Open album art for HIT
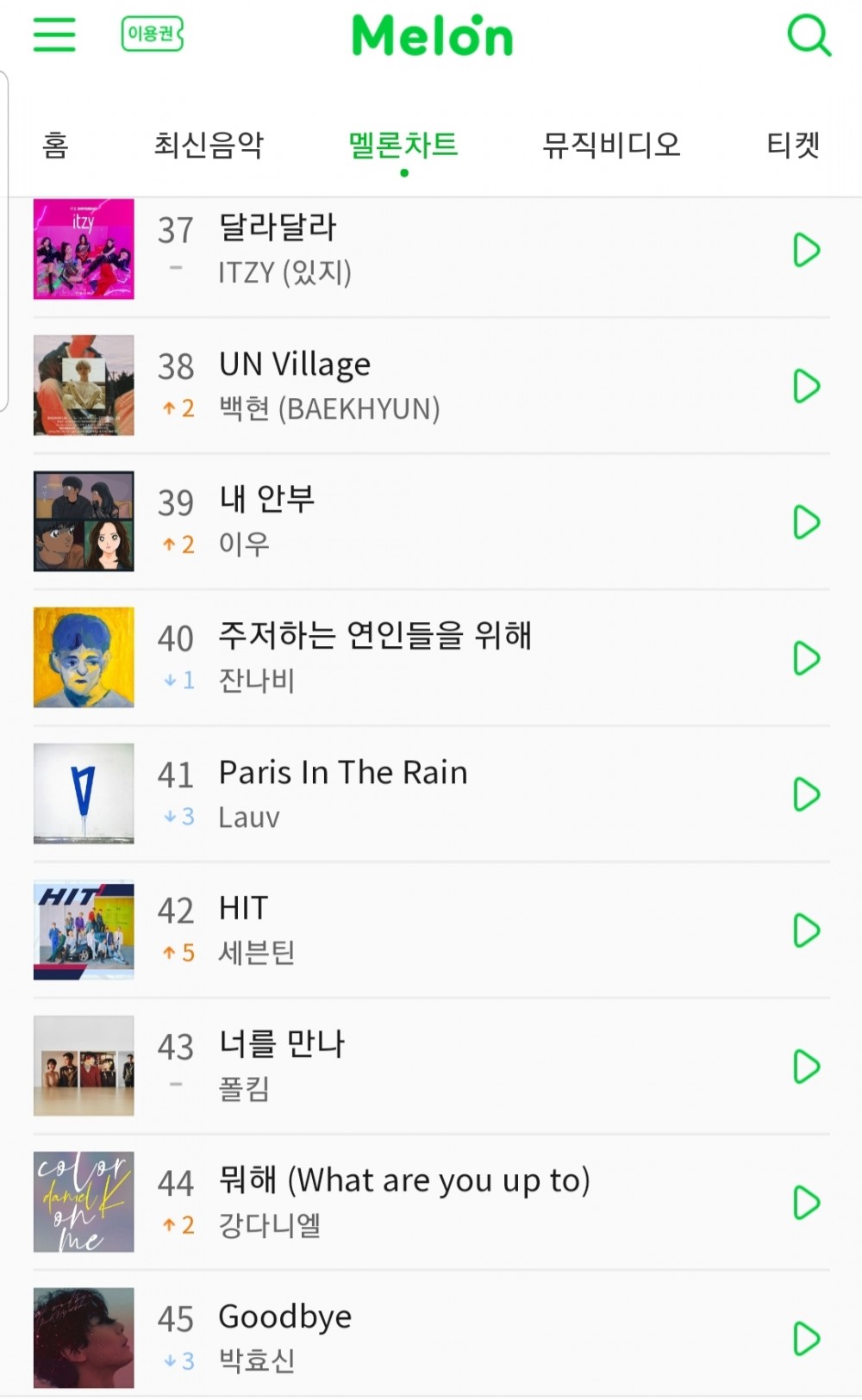862x1400 pixels. [84, 930]
